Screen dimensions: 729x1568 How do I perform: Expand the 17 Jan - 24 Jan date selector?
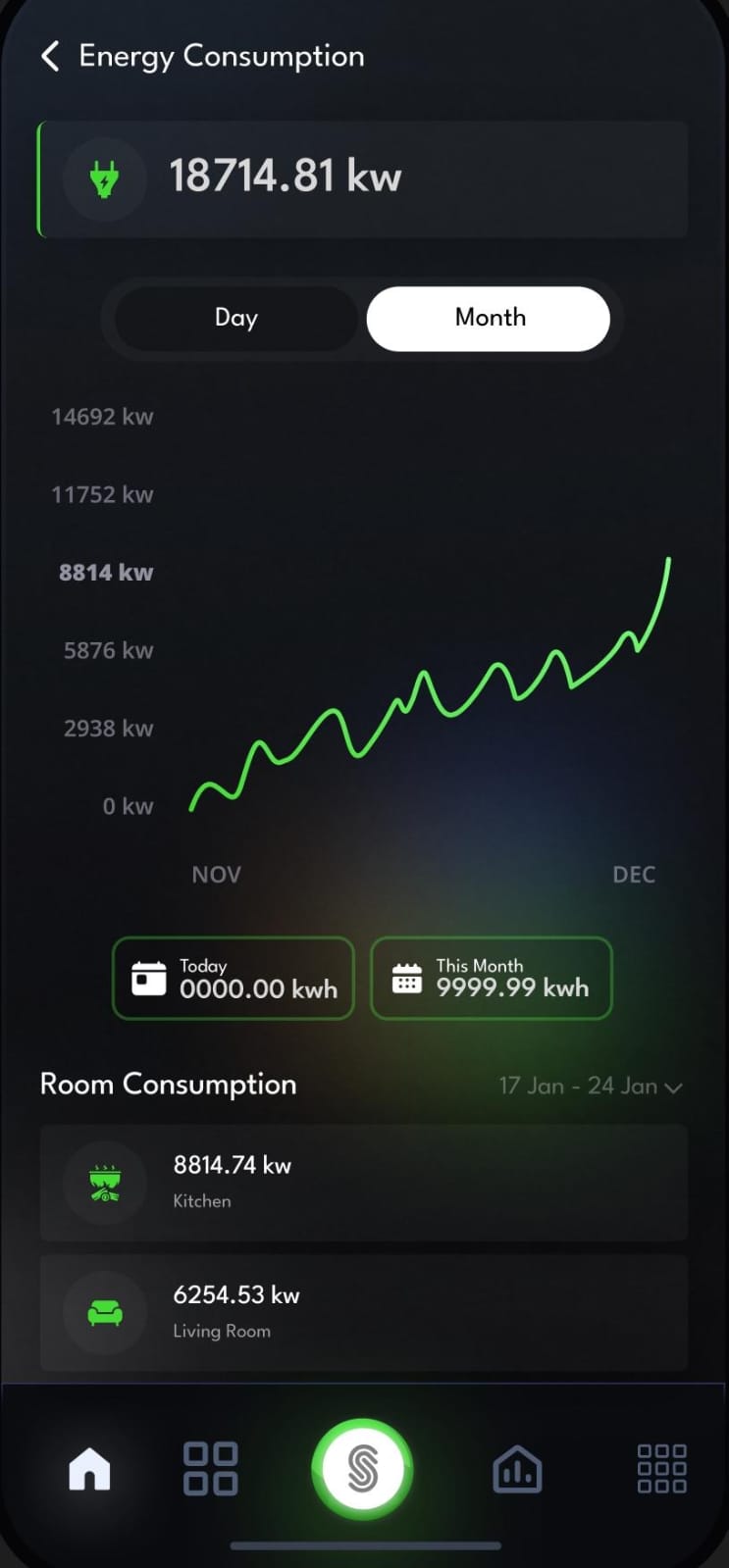click(587, 1086)
